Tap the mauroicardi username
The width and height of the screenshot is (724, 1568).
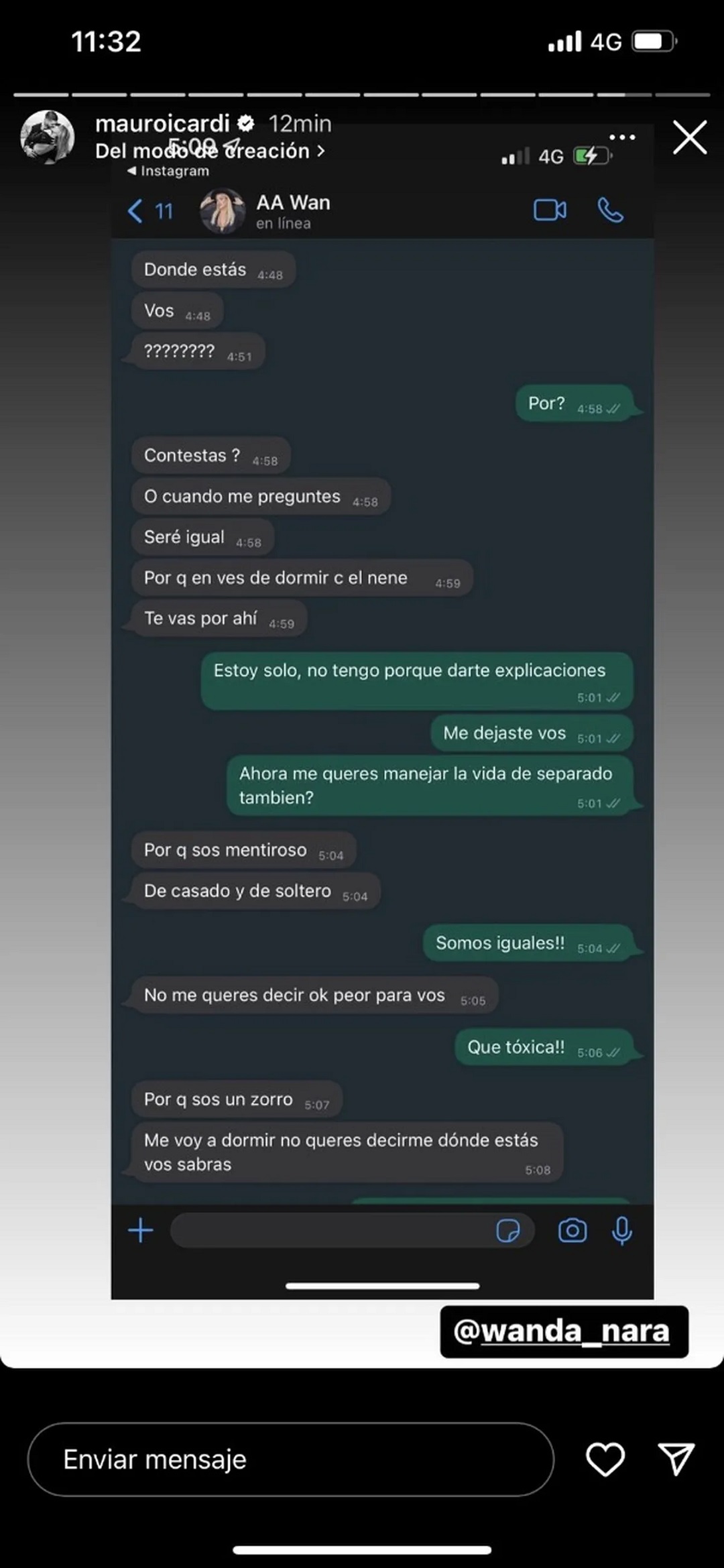coord(162,123)
